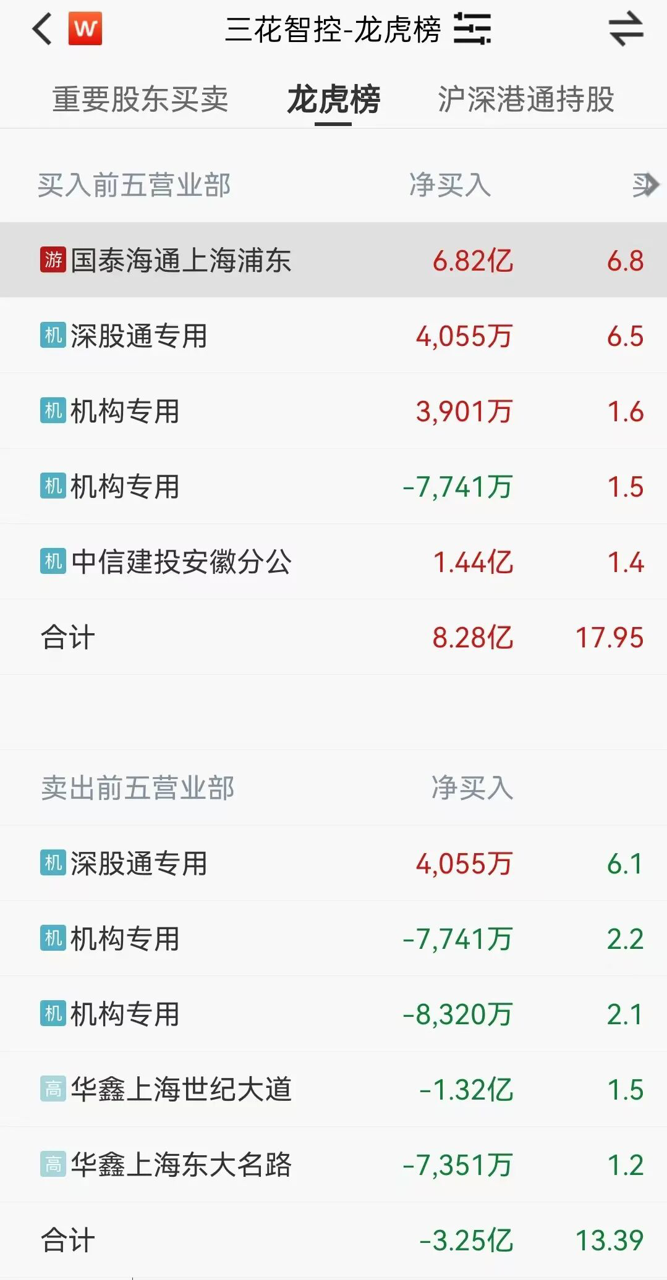This screenshot has height=1280, width=667.
Task: Open 中信建投安徽分公 brokerage row
Action: point(180,562)
